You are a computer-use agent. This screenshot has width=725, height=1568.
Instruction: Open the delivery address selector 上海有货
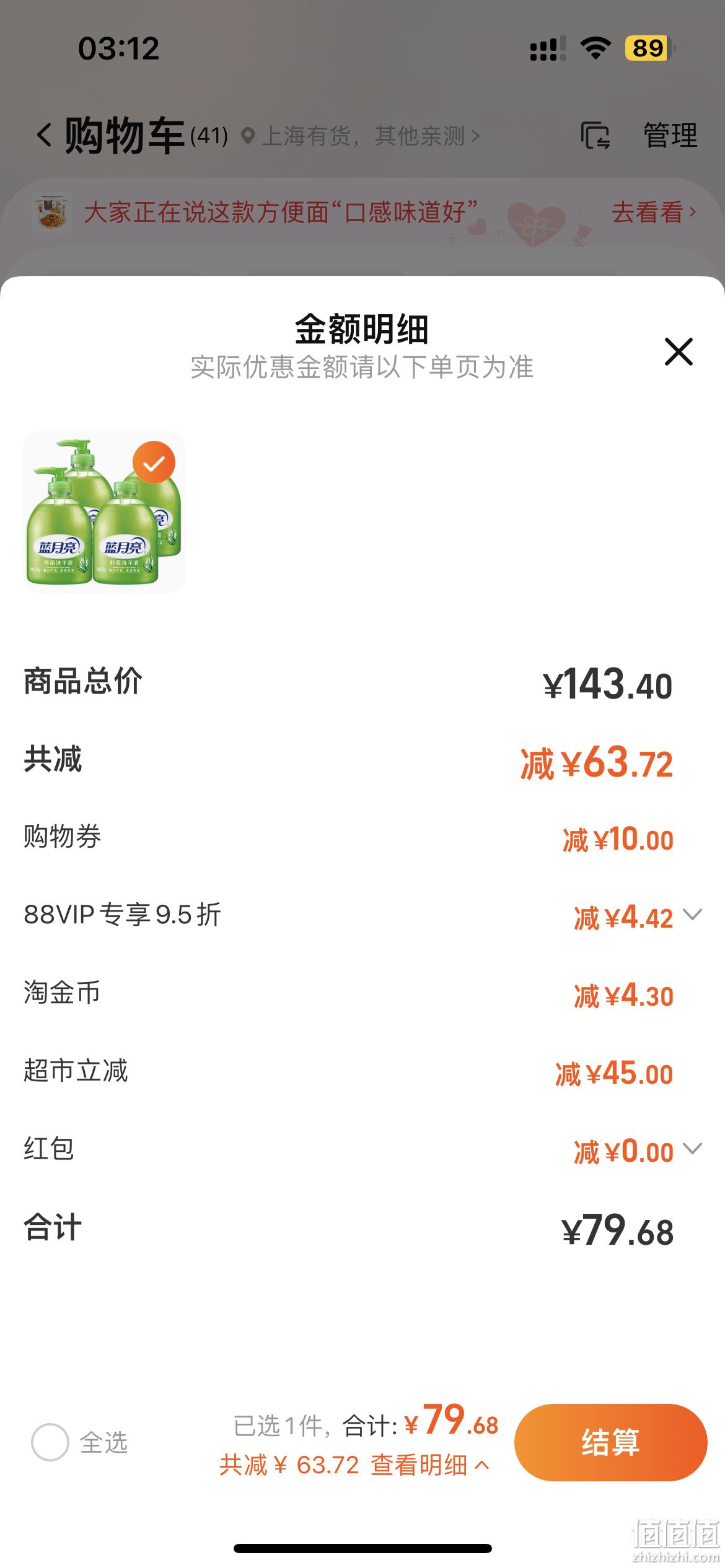coord(362,136)
